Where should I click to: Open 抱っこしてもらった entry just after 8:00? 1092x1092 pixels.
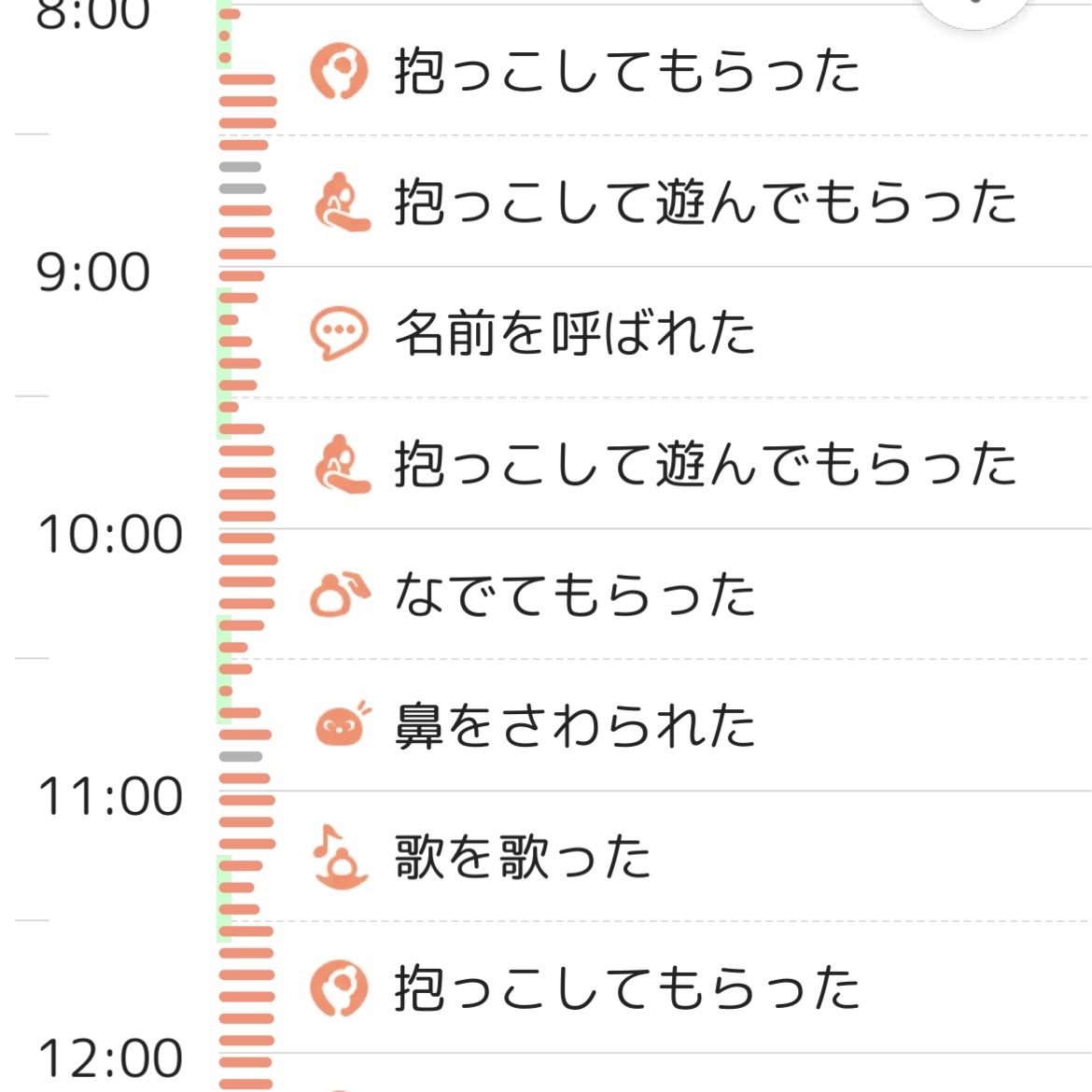click(625, 72)
